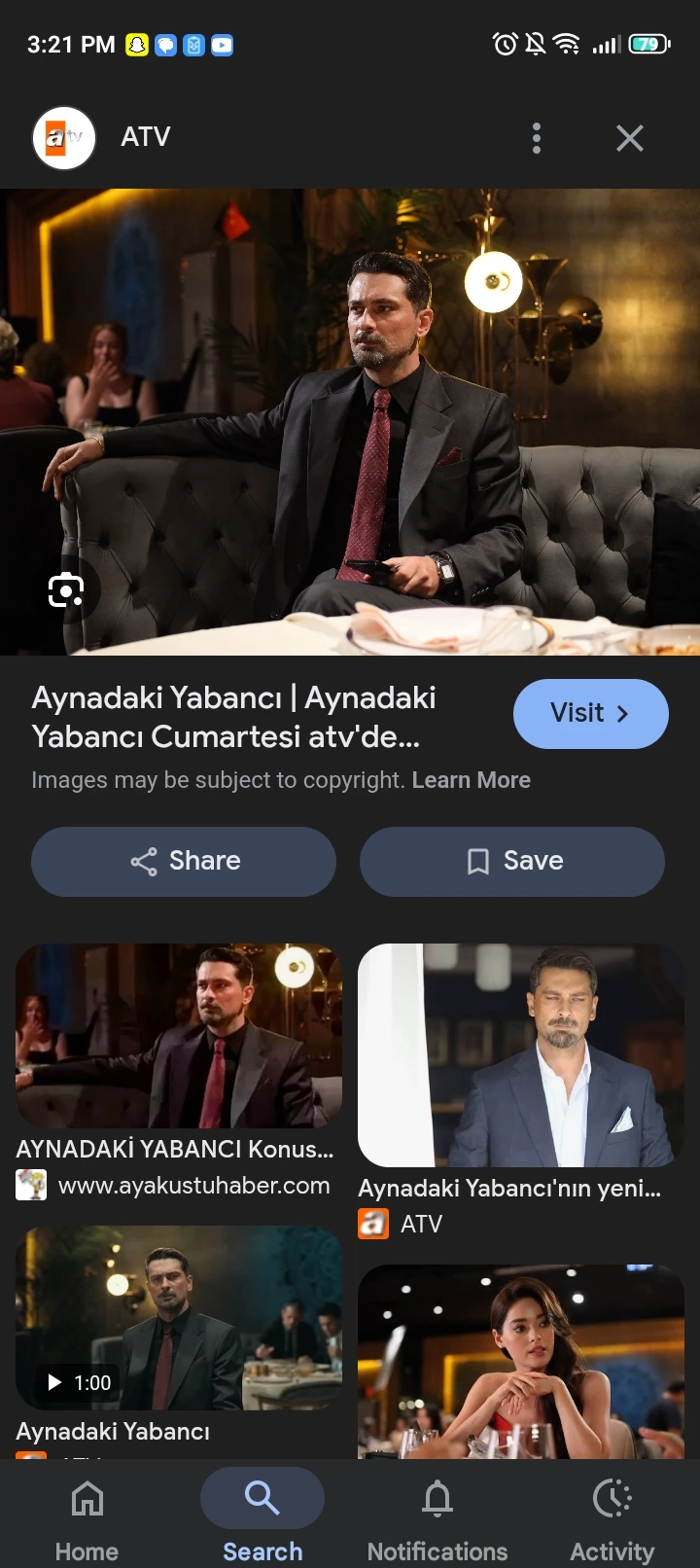Open the 1:00 Aynadaki Yabancı video result

click(179, 1318)
